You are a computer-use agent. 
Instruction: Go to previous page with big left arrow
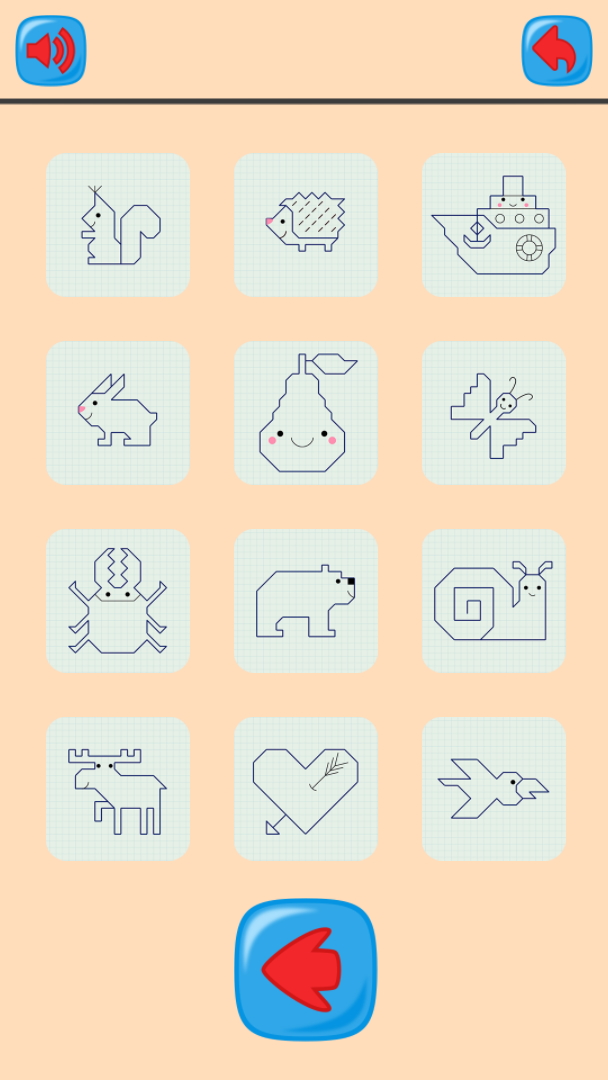(x=306, y=969)
